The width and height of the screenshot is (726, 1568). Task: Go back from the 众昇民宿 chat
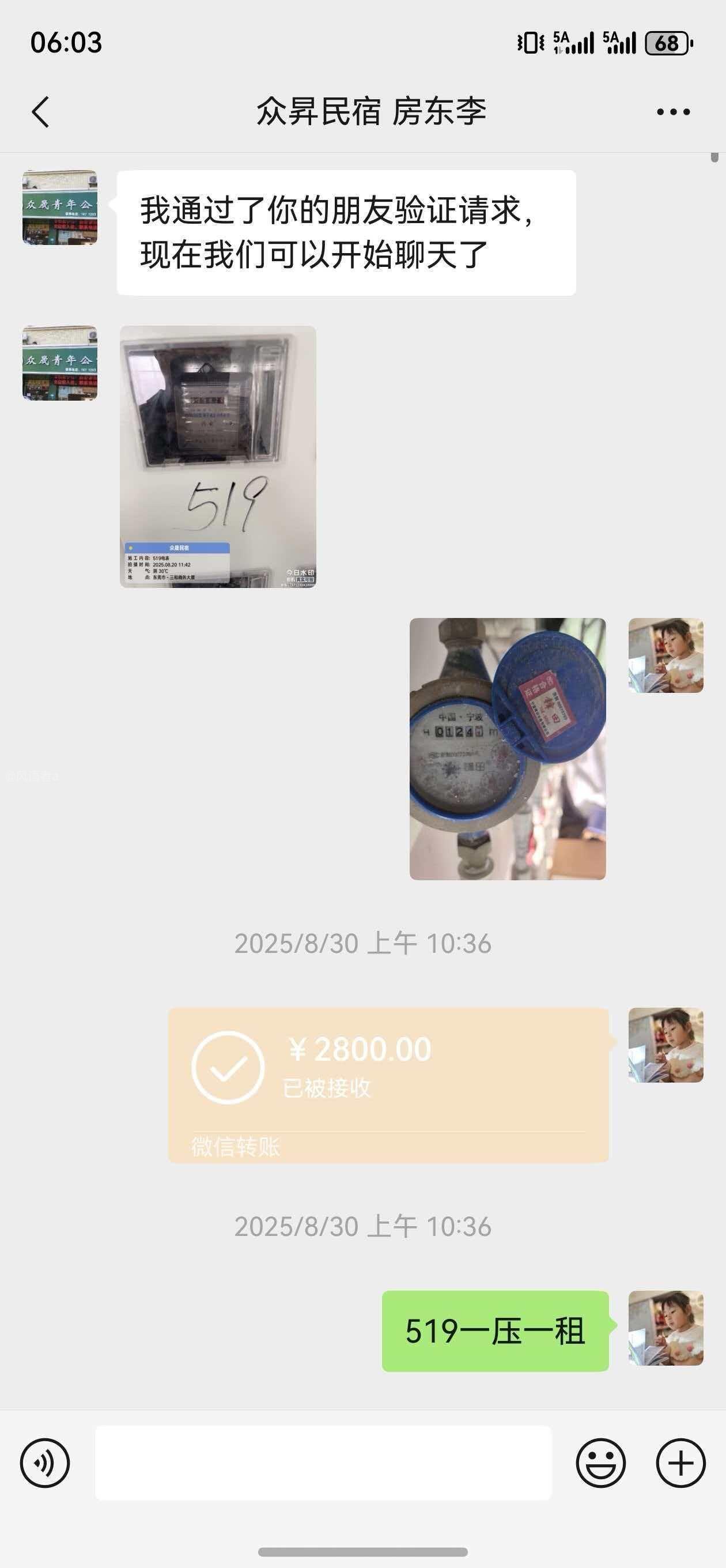point(41,112)
